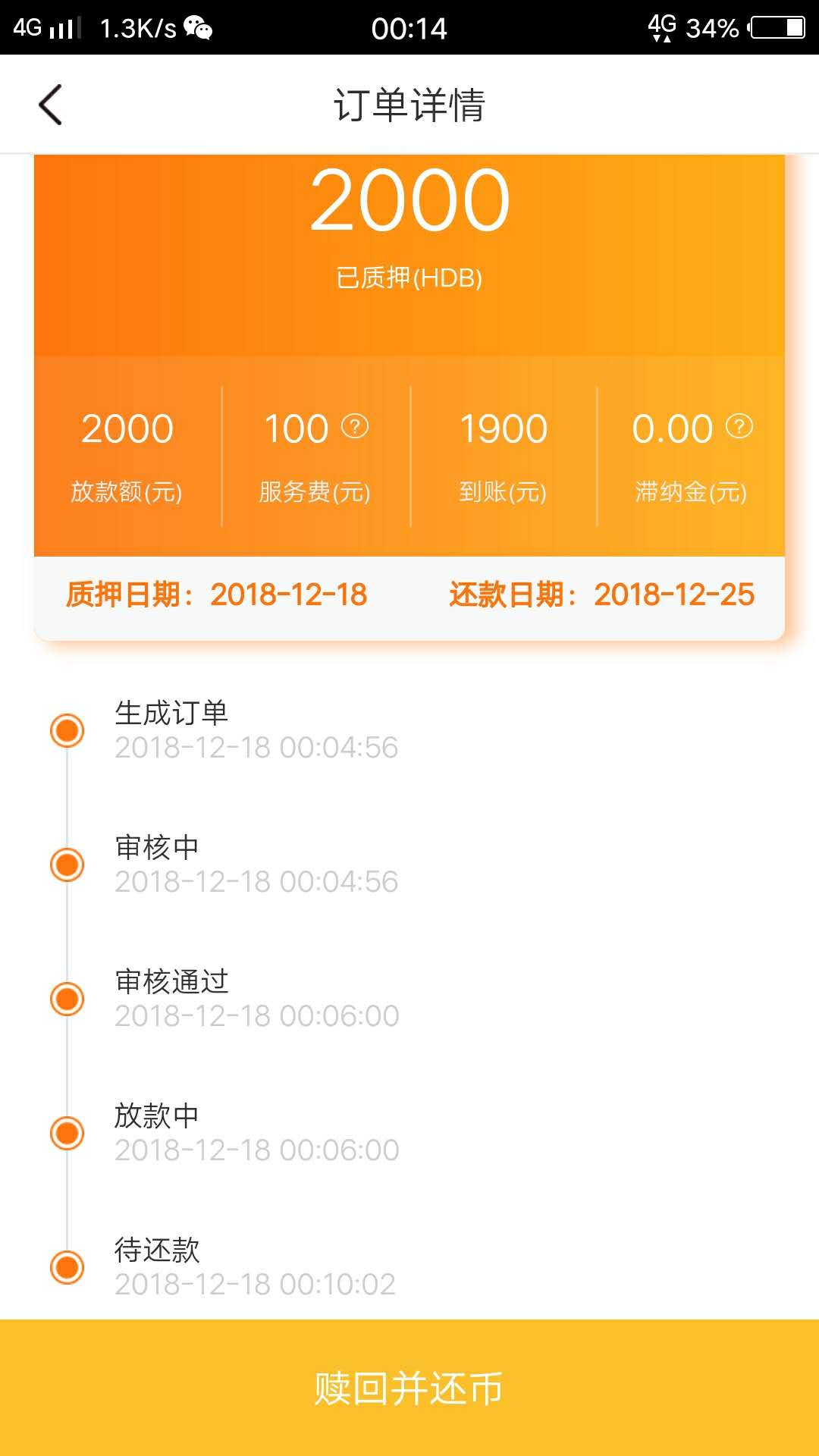This screenshot has height=1456, width=819.
Task: Open the help icon next to 服务费
Action: point(355,426)
